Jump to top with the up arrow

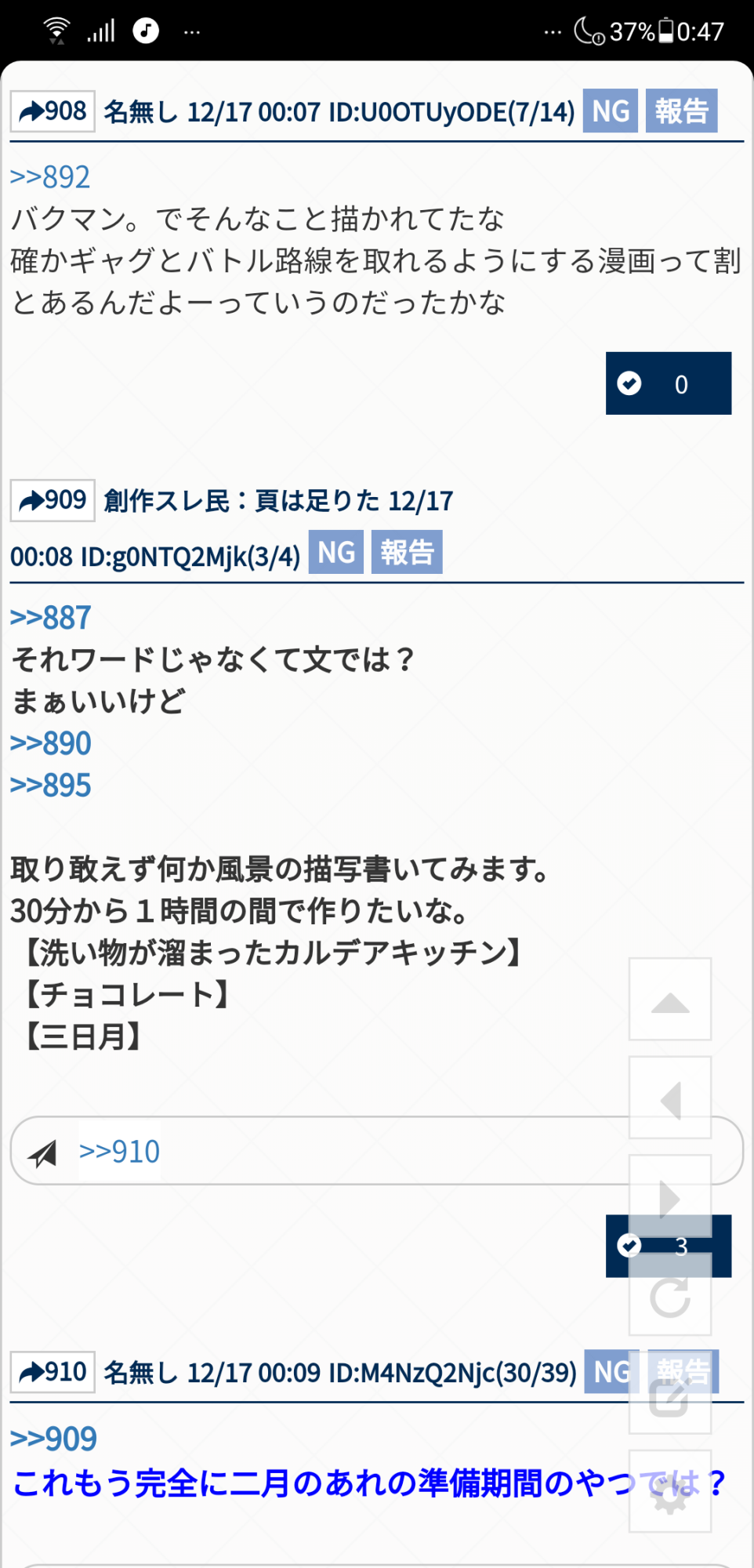(670, 1000)
